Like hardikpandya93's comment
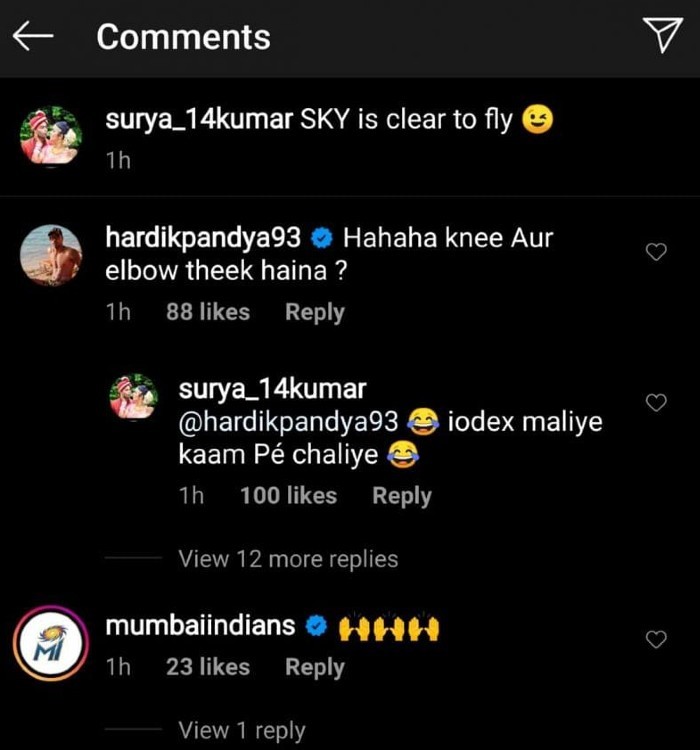700x750 pixels. (656, 252)
